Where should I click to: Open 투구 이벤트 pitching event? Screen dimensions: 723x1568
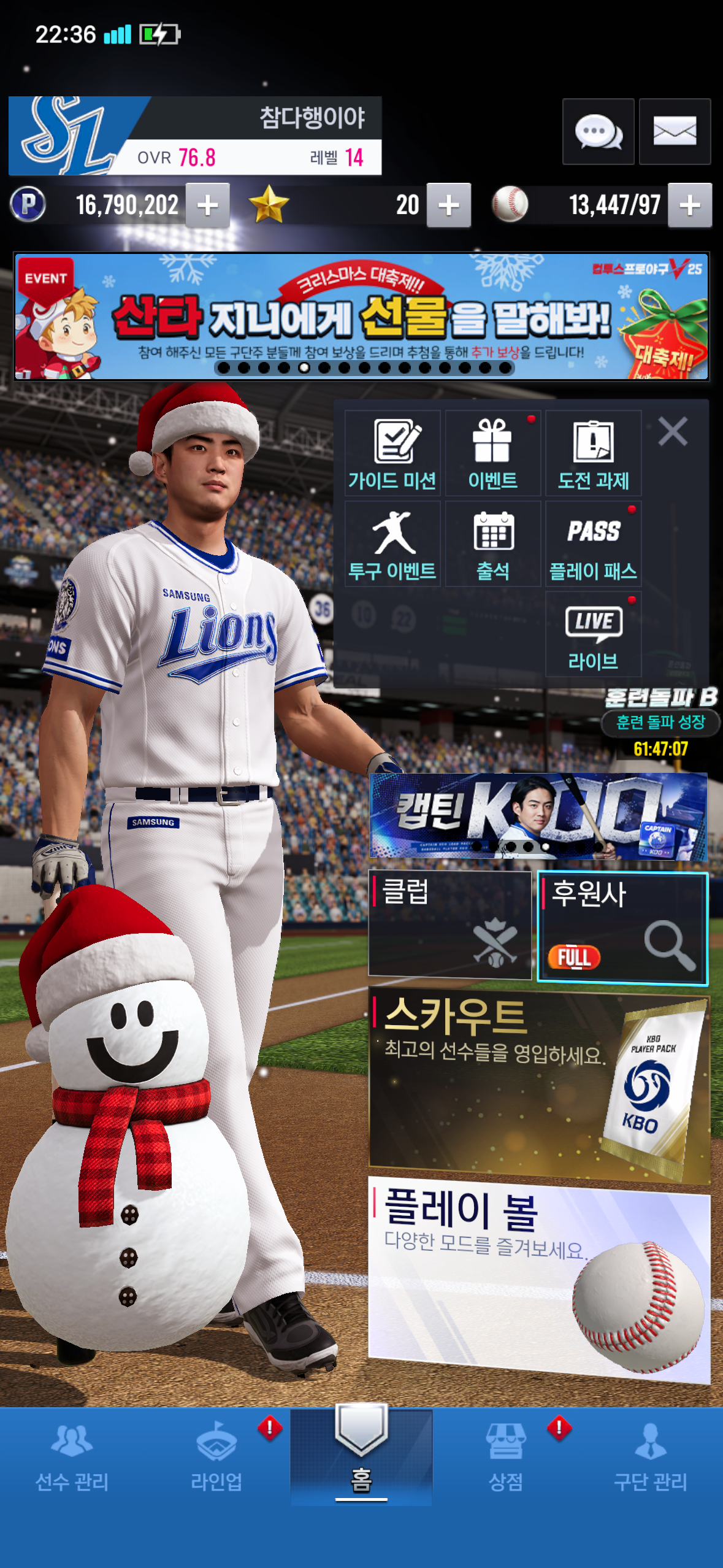(392, 544)
